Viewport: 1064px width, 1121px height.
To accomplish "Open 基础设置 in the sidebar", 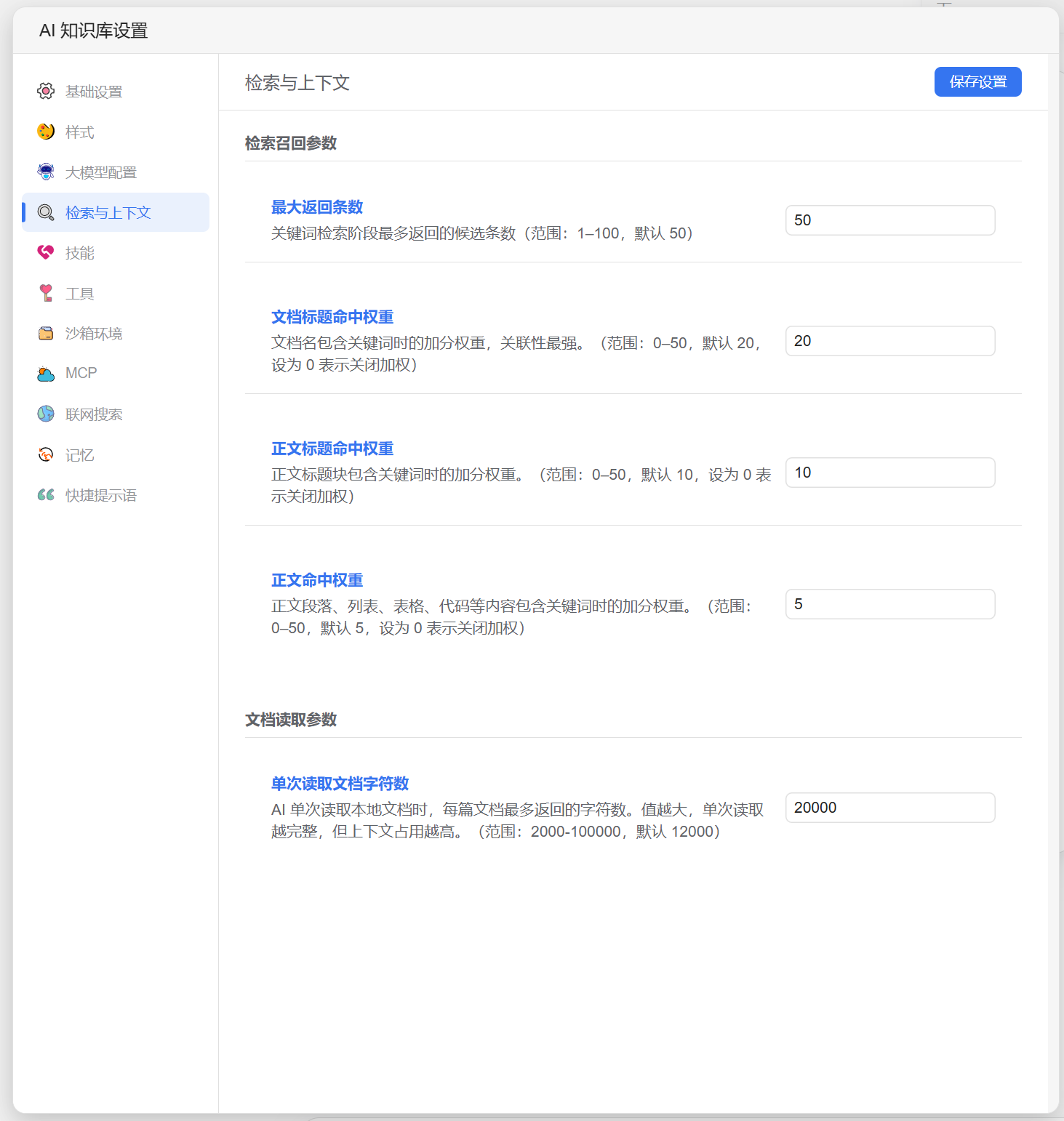I will click(116, 92).
